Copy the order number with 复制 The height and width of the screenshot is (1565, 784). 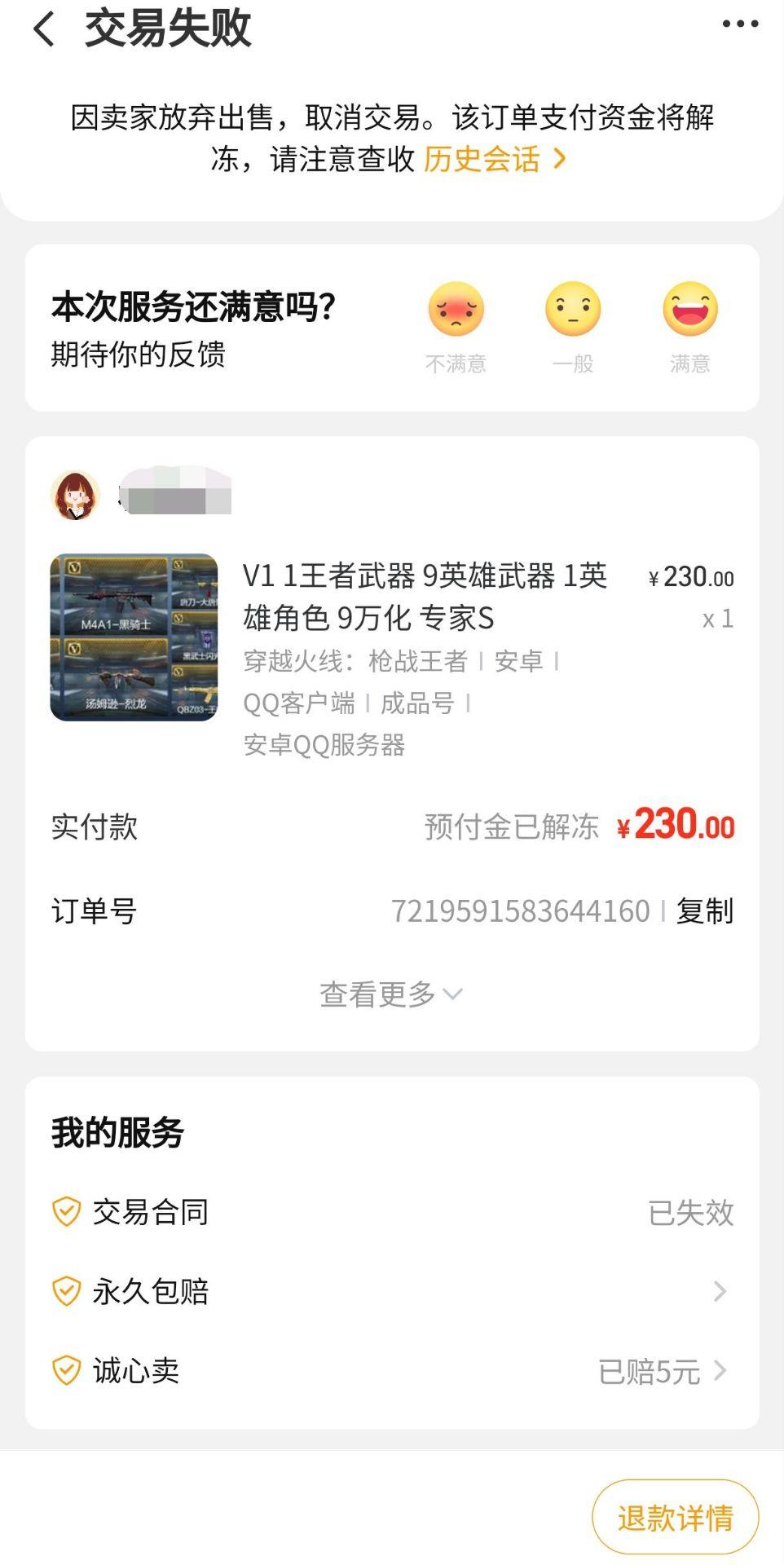705,911
